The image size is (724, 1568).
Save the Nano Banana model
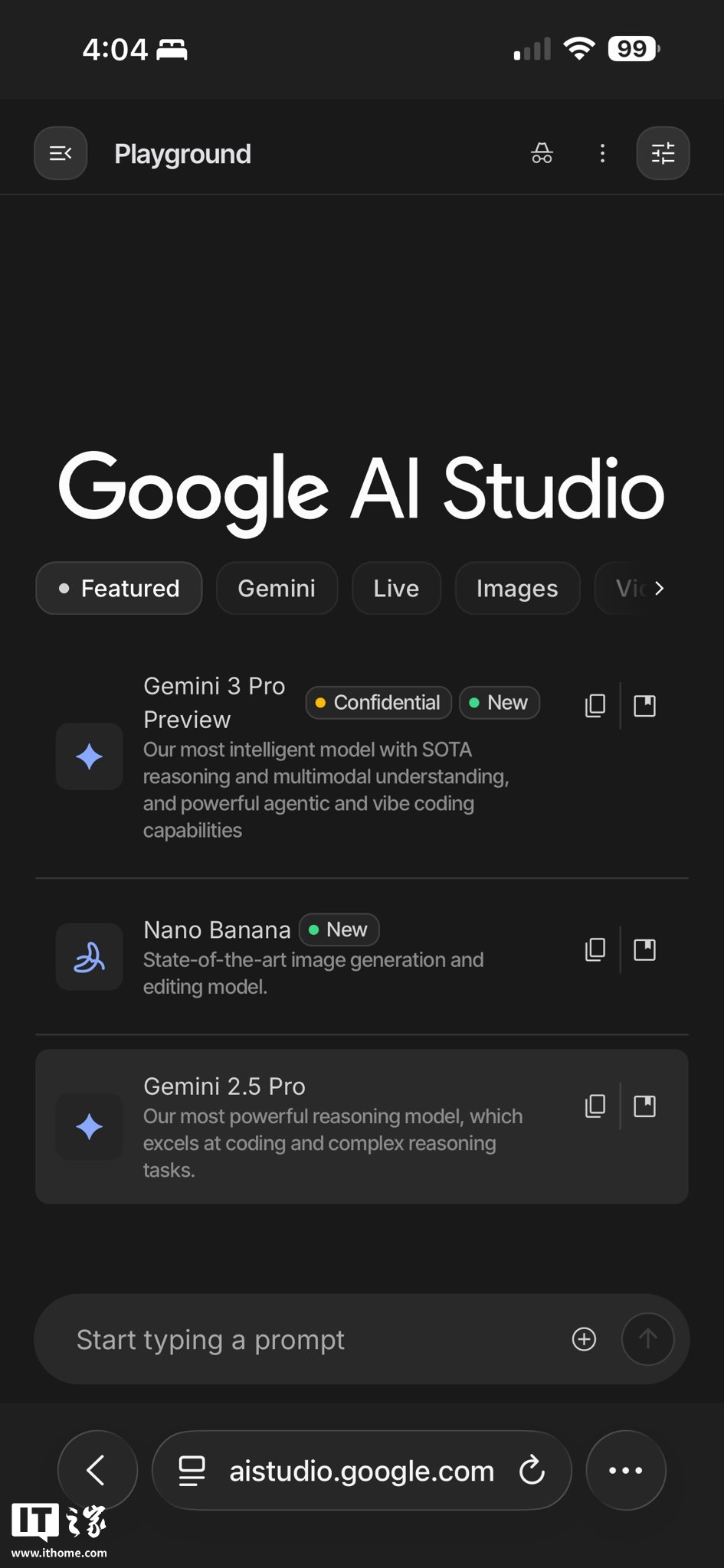point(644,949)
